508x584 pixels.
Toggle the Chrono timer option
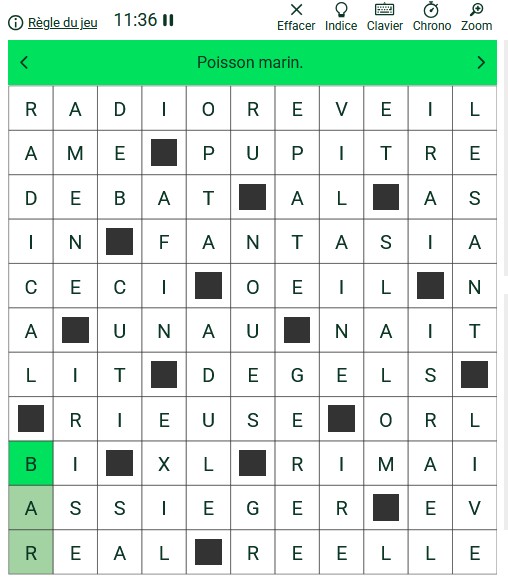click(x=432, y=17)
